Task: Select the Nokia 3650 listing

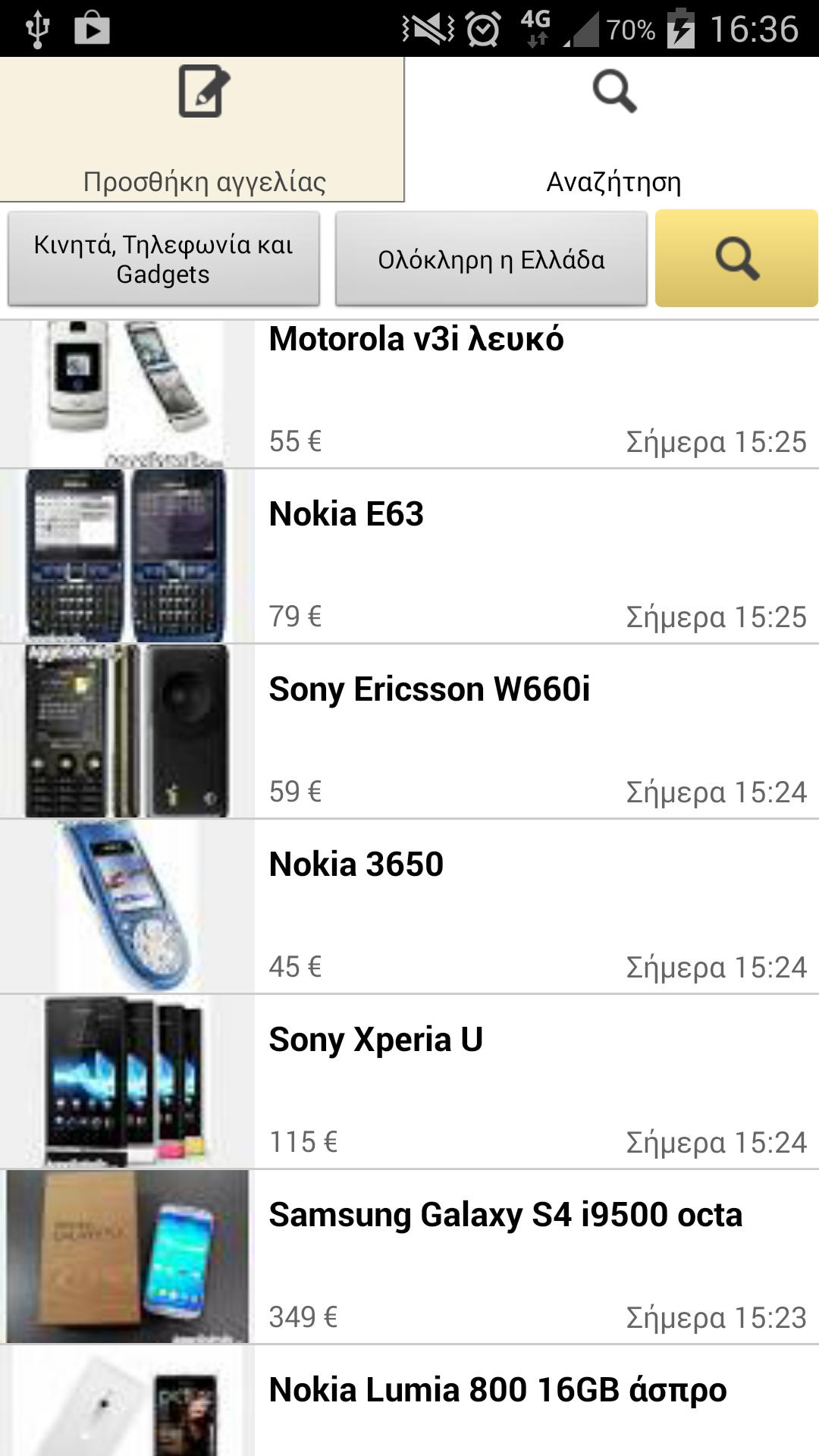Action: pos(409,907)
